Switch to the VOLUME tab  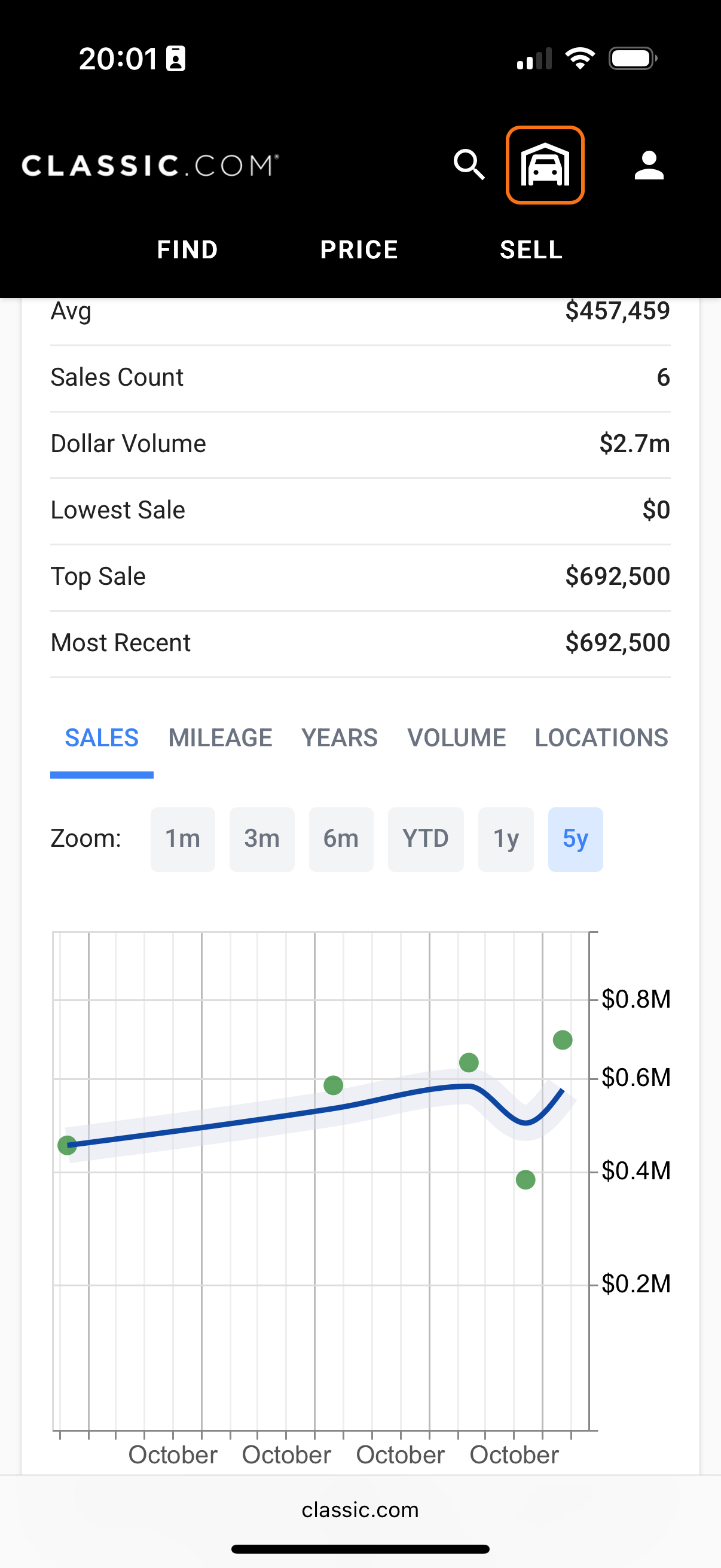point(456,738)
